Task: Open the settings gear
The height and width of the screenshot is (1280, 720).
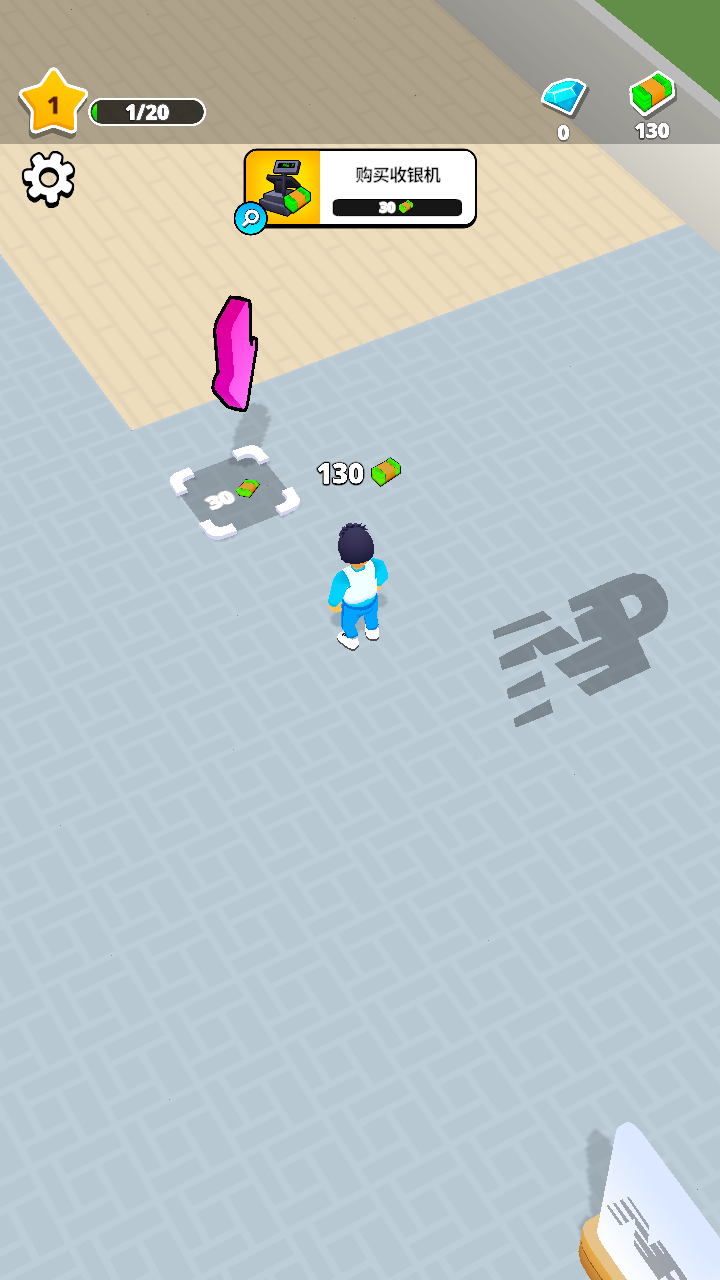Action: (48, 178)
